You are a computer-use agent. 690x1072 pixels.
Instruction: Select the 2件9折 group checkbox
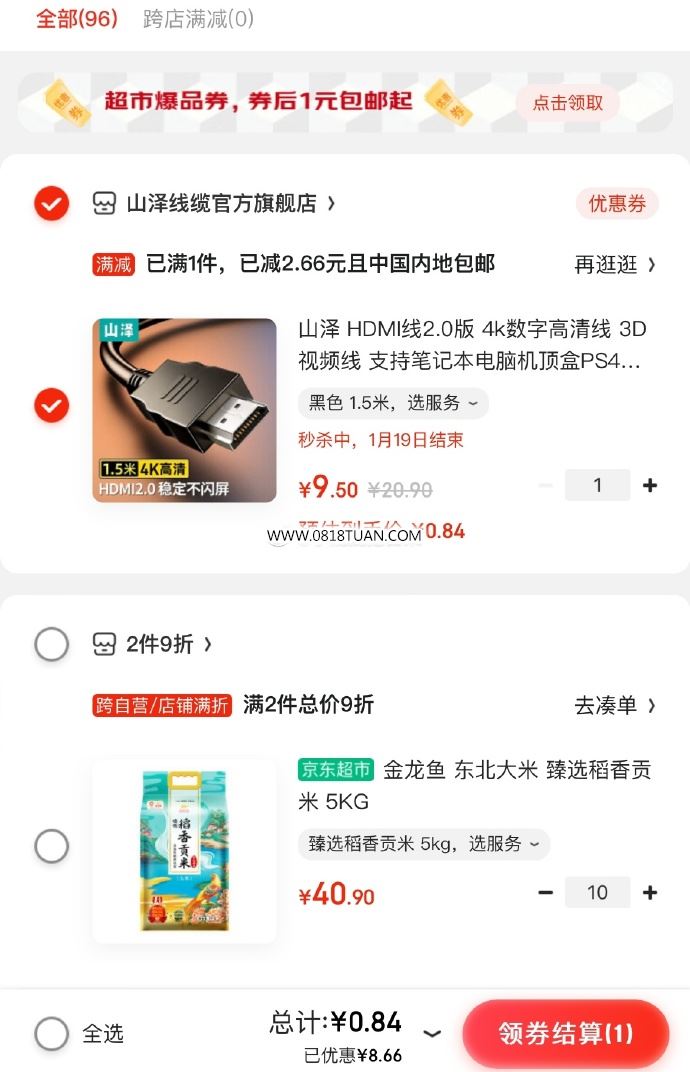[x=51, y=644]
